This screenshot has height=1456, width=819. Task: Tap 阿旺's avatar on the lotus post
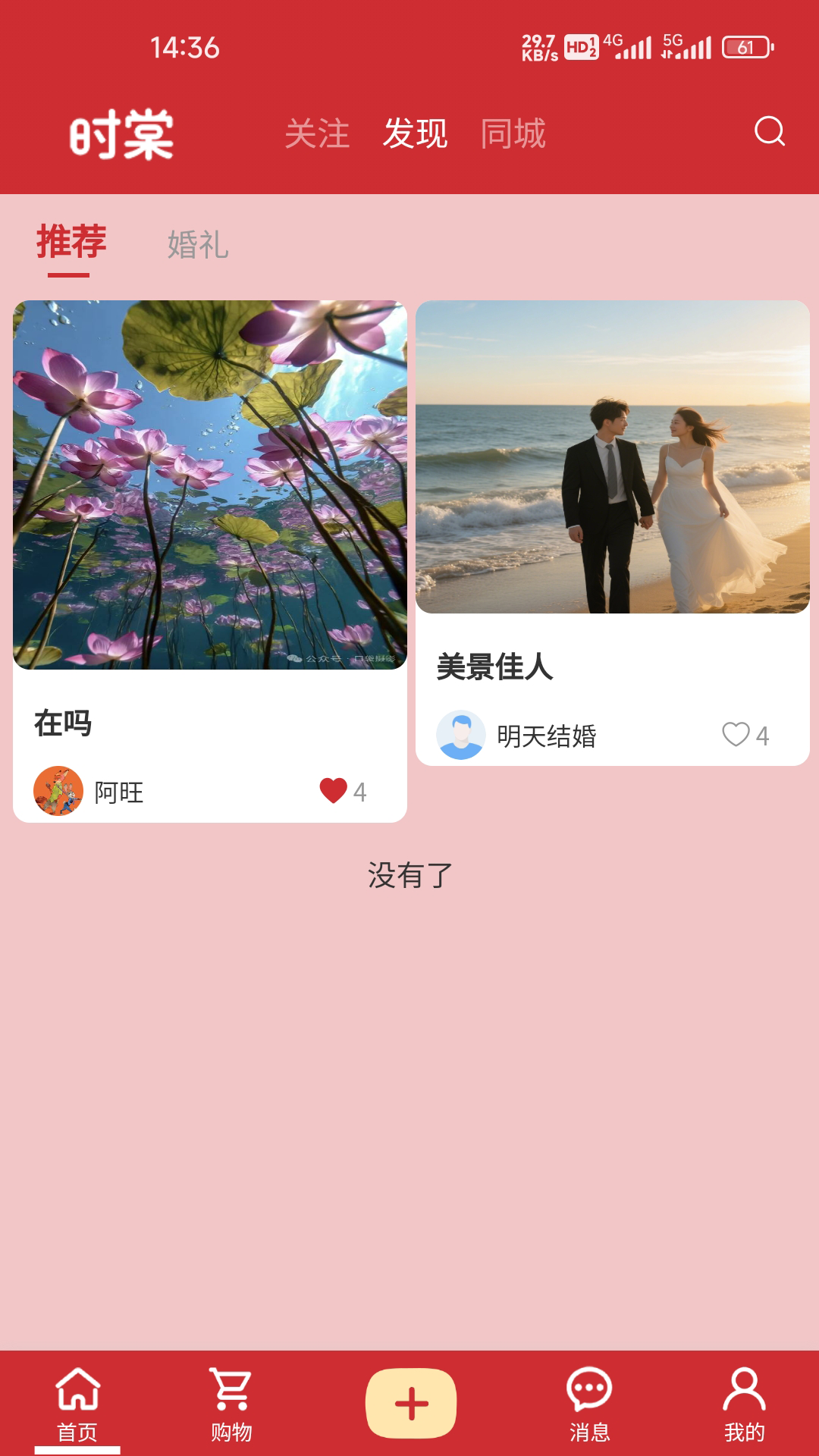[x=58, y=793]
